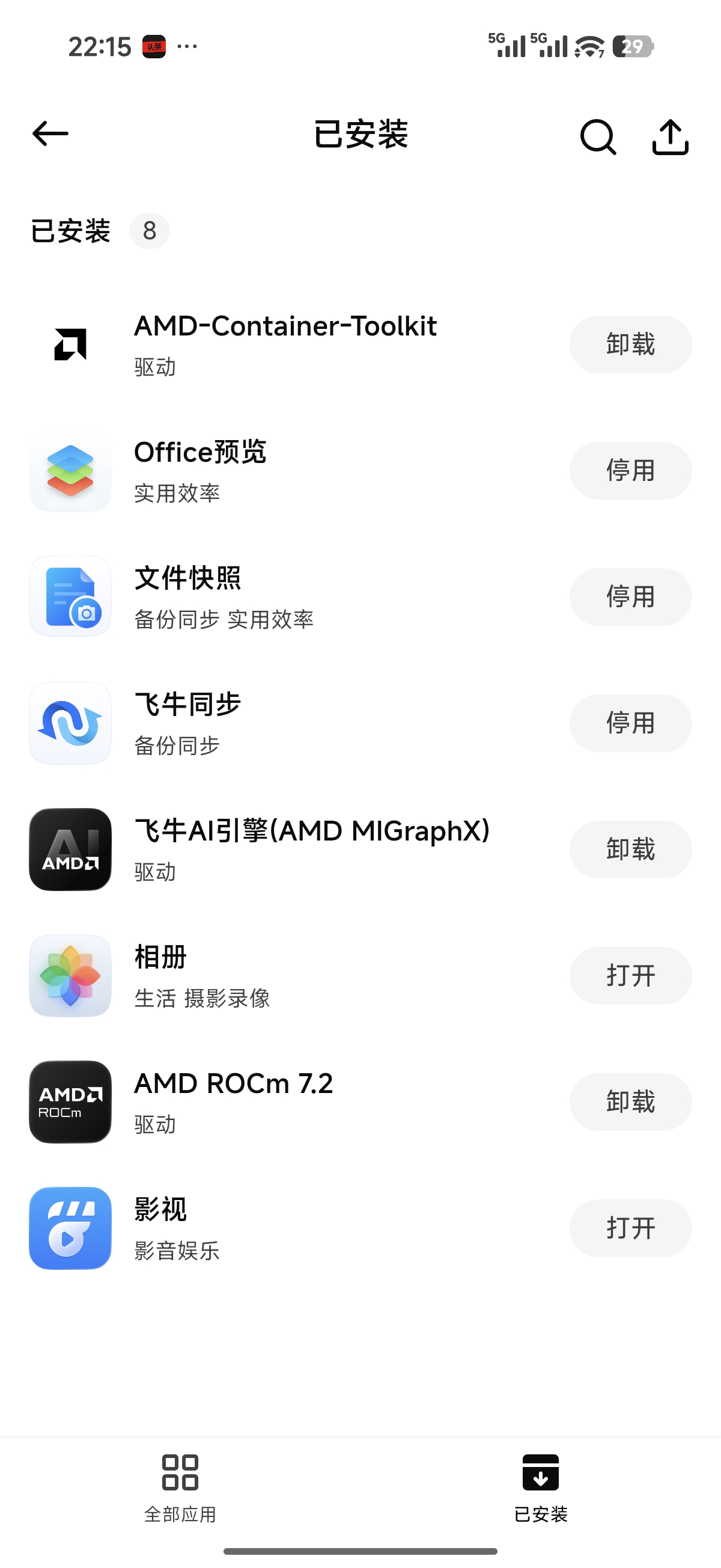The image size is (721, 1568).
Task: Disable the Office预览 app
Action: pyautogui.click(x=630, y=471)
